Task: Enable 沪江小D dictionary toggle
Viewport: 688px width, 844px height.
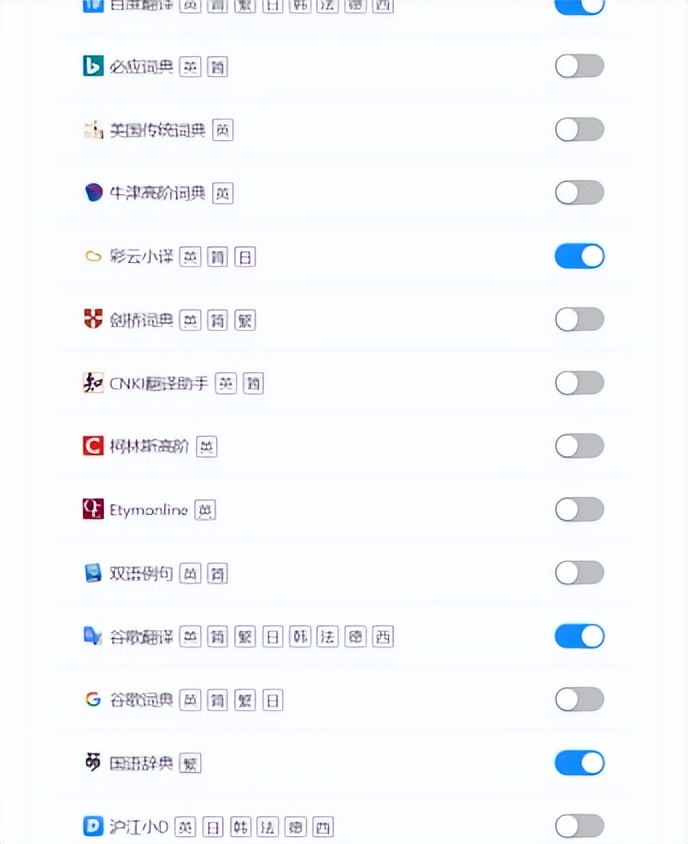Action: click(579, 826)
